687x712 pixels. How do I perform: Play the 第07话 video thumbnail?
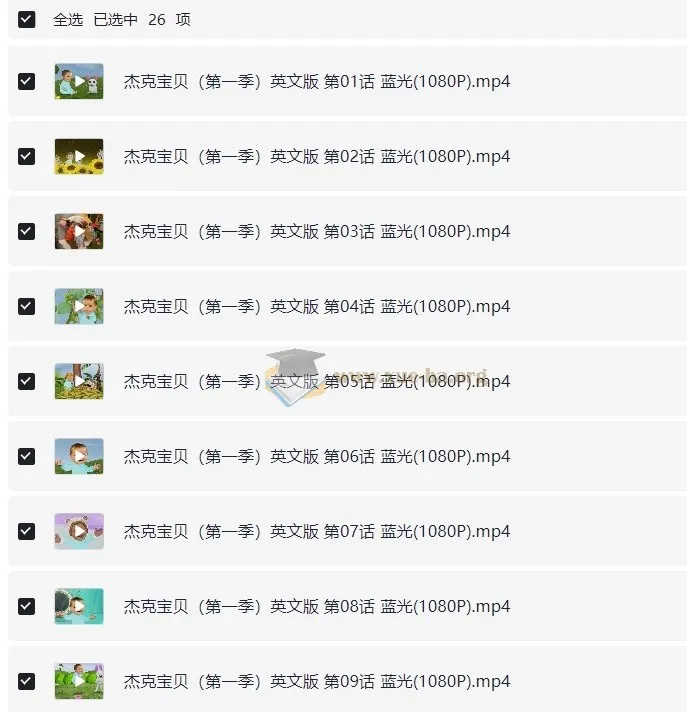[79, 531]
